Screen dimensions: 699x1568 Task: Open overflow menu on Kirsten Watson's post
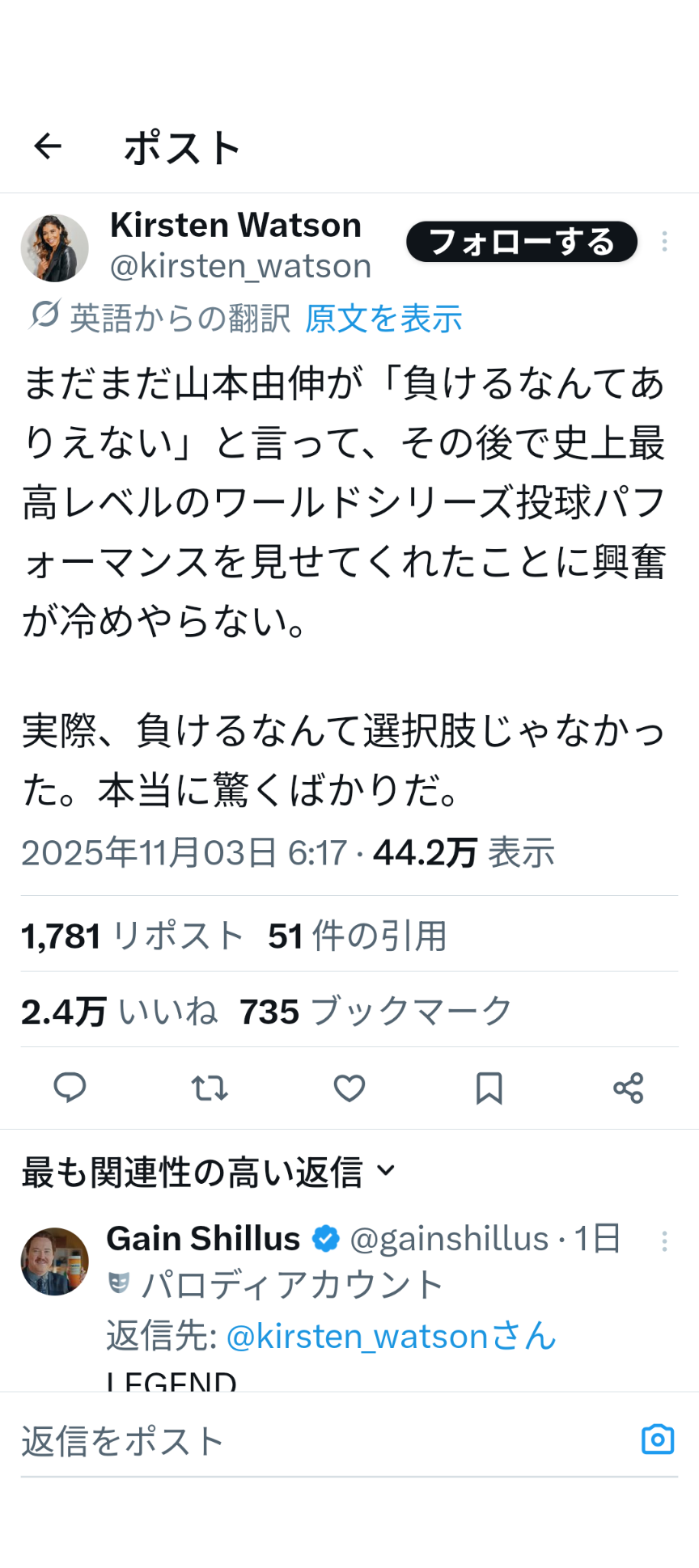coord(664,242)
